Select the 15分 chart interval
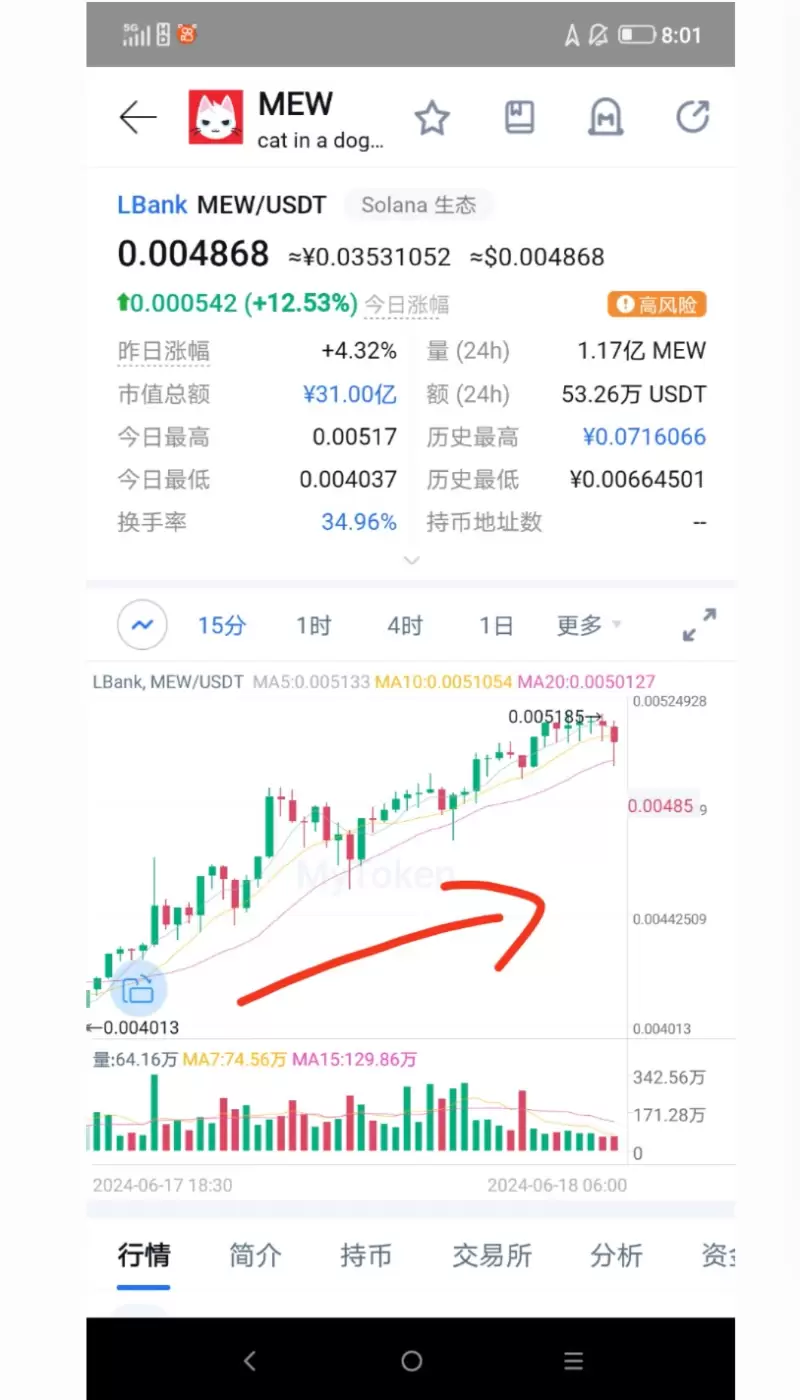 coord(222,626)
